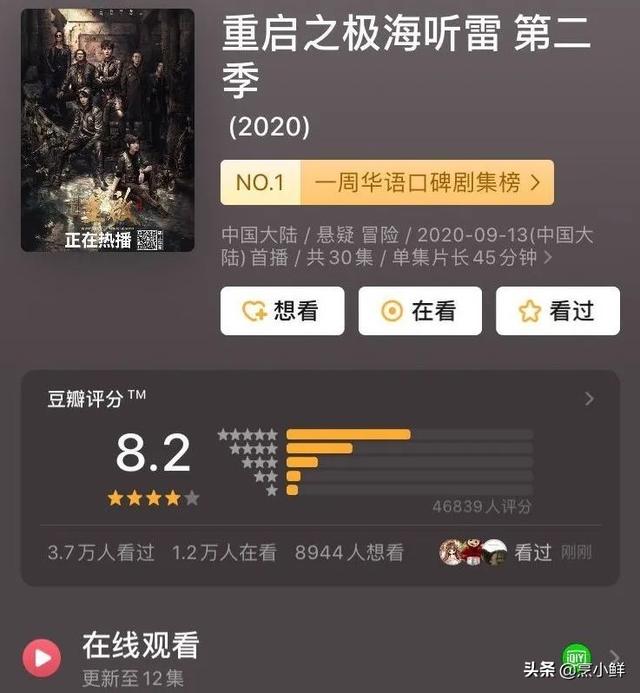The height and width of the screenshot is (693, 640).
Task: Mark as 想看 (want to watch)
Action: (x=282, y=311)
